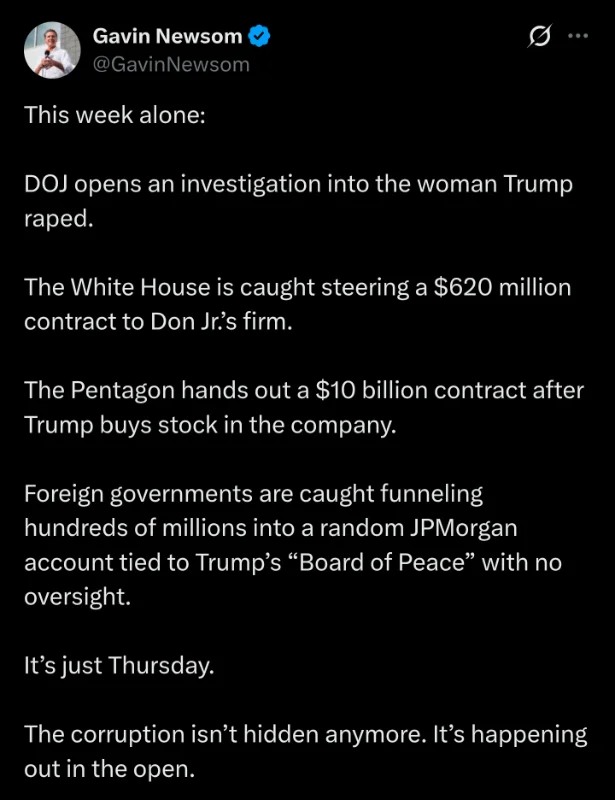Open Gavin Newsom's profile picture
Screen dimensions: 615x800
pos(52,50)
